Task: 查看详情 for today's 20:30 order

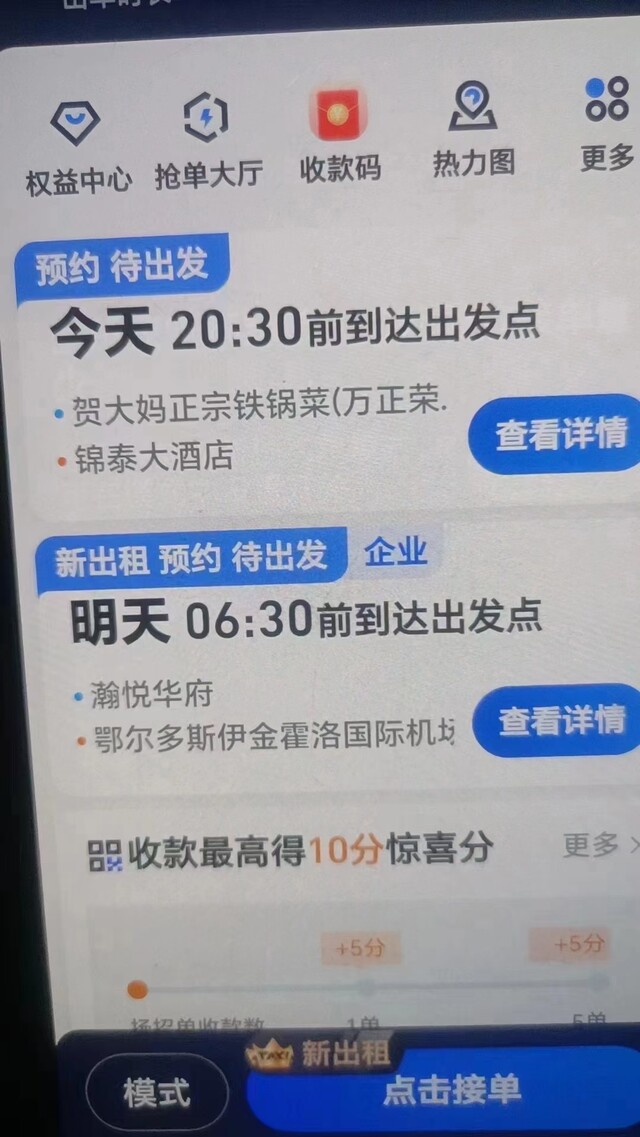Action: 557,435
